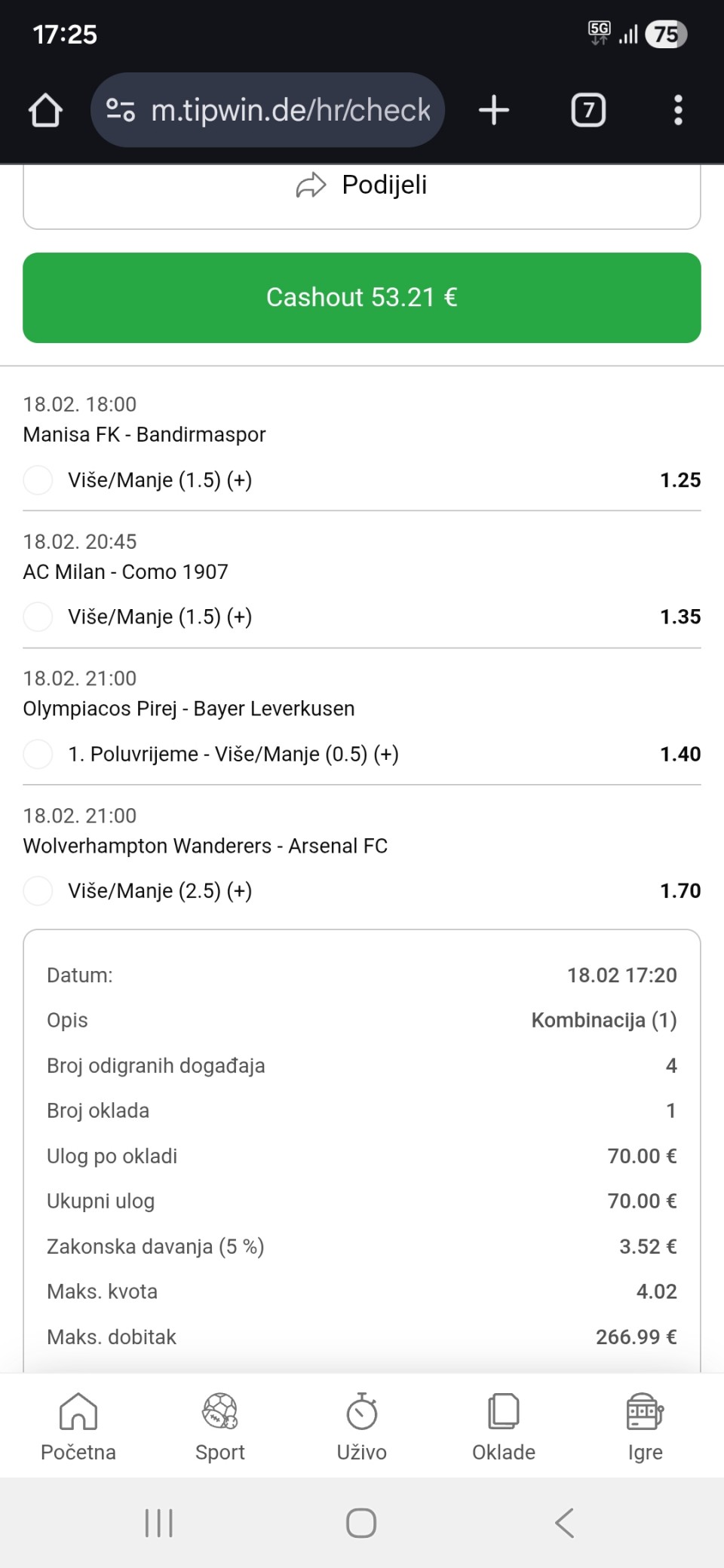Switch to Uživo live betting
This screenshot has height=1568, width=724.
pos(362,1426)
